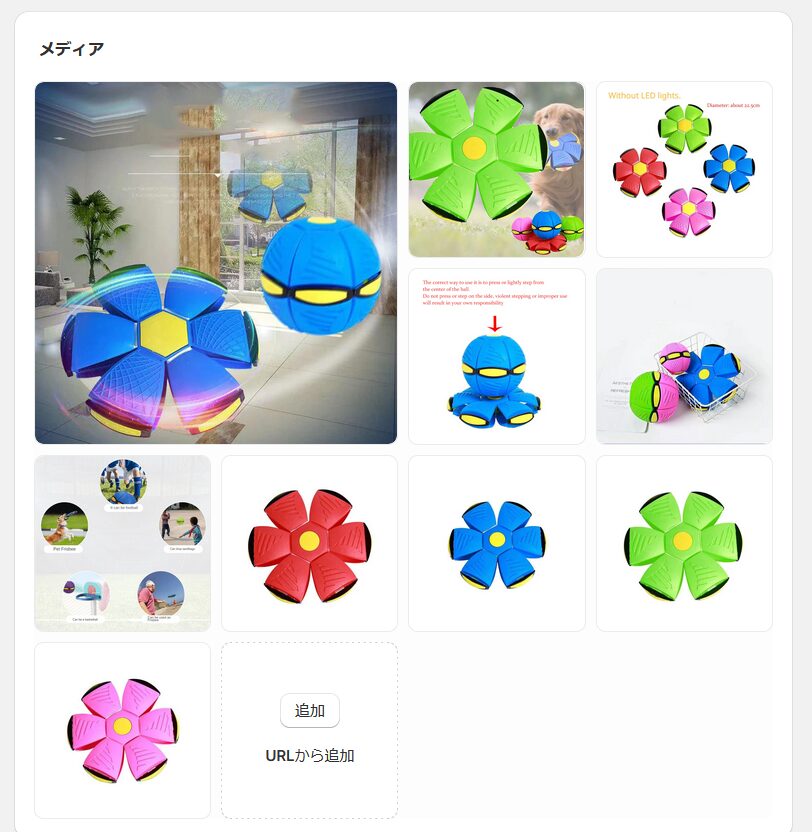
Task: Select the usage instruction image with red arrow
Action: pyautogui.click(x=496, y=356)
